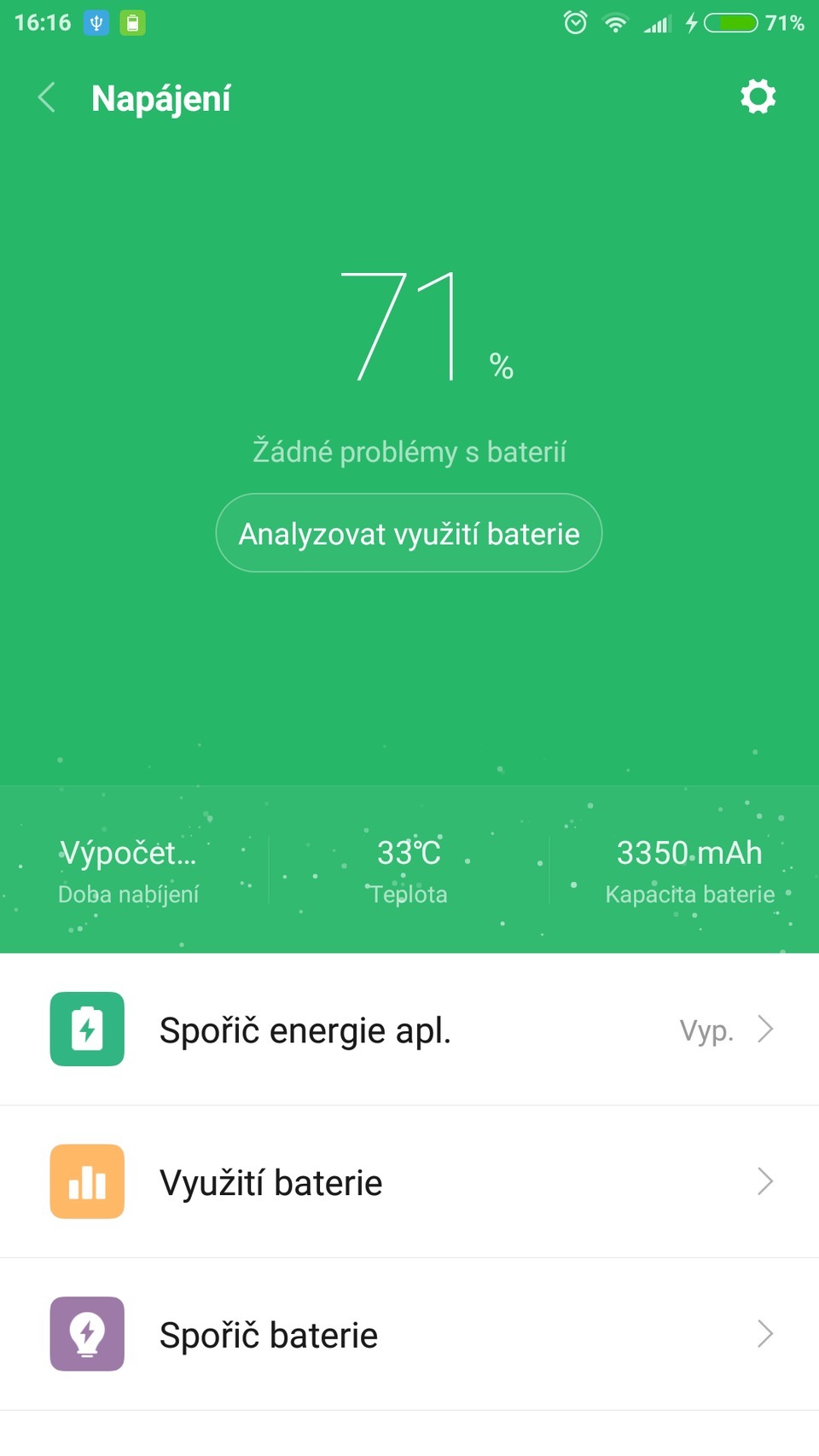Tap the Teplota 33°C stat
819x1456 pixels.
click(409, 868)
